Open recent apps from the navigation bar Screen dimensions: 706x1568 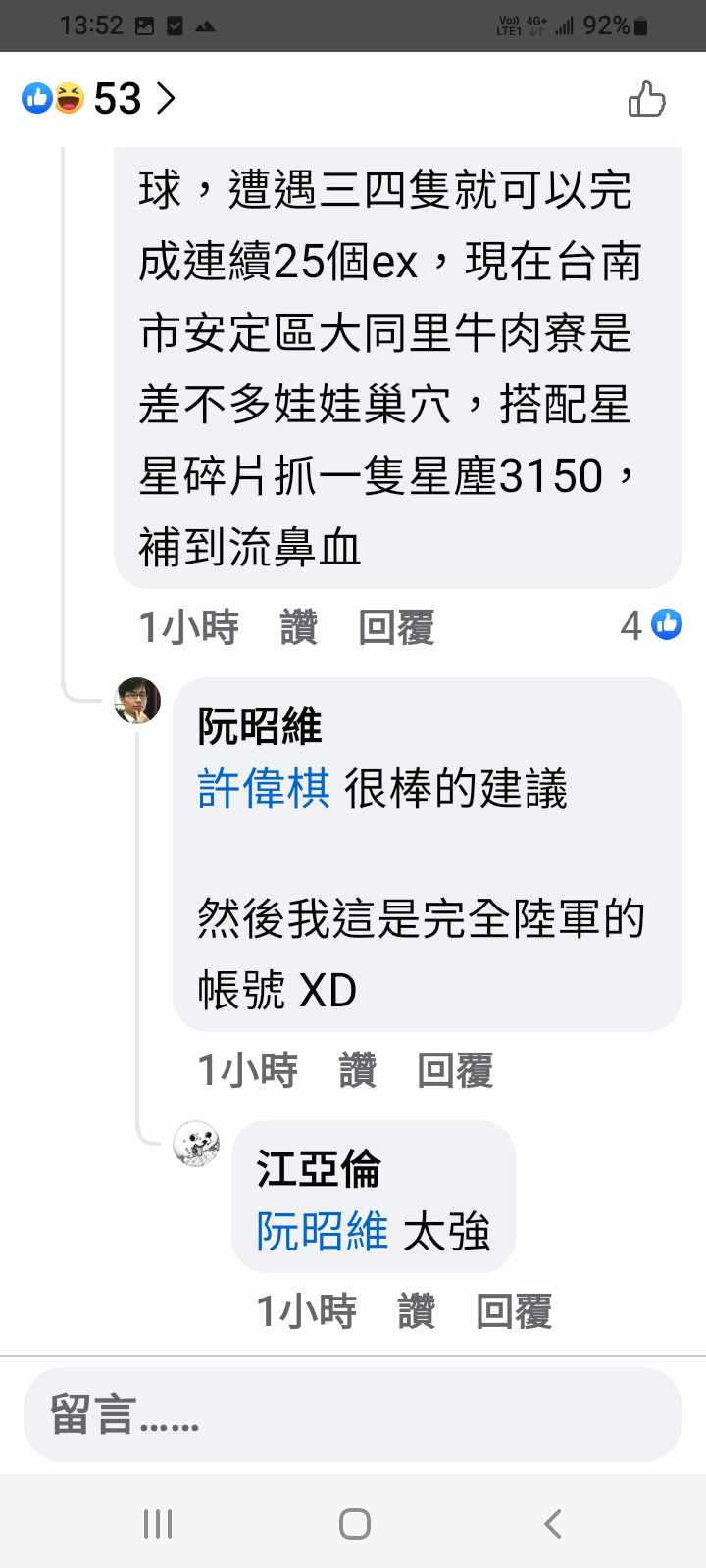coord(157,1523)
